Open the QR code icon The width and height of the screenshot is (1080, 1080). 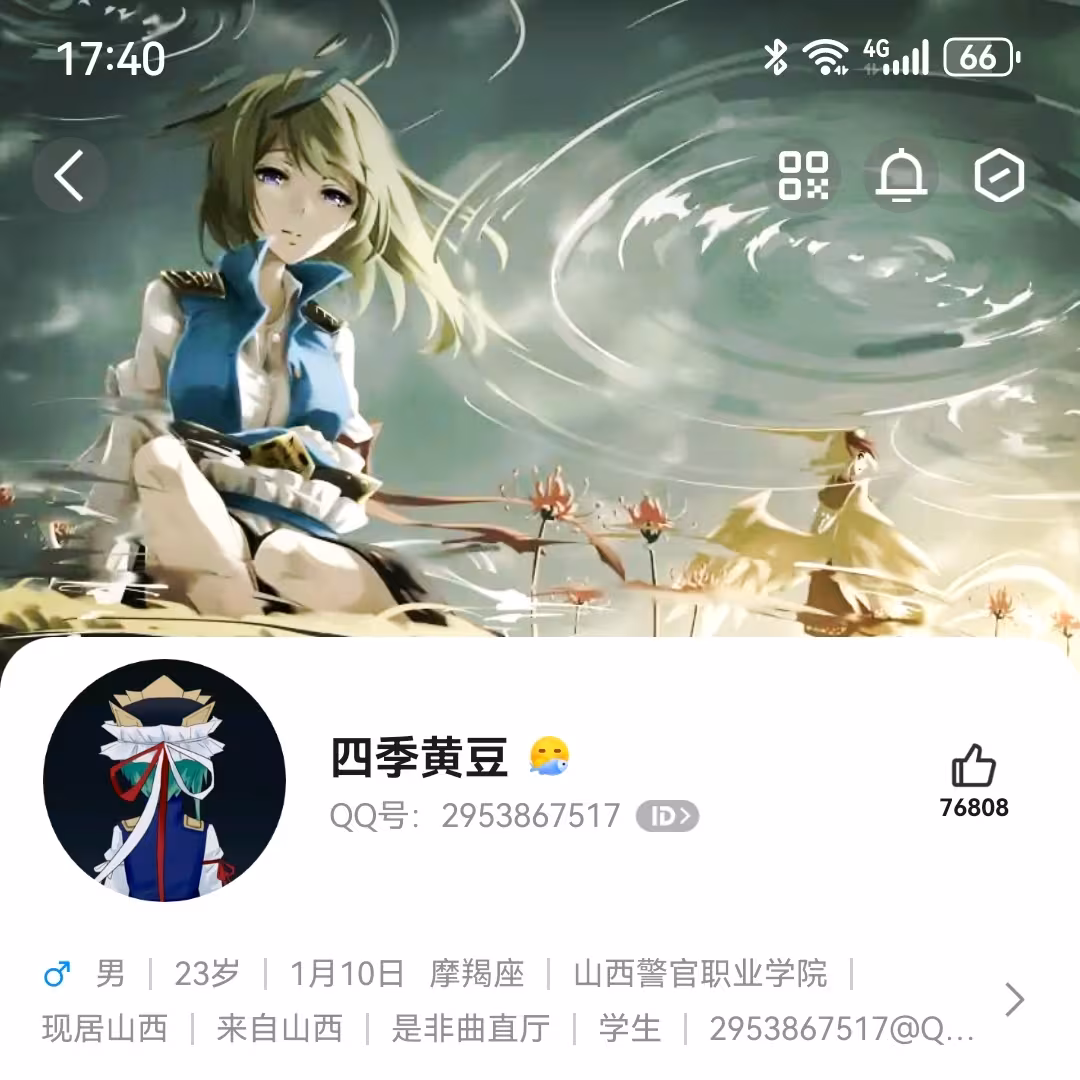coord(804,176)
